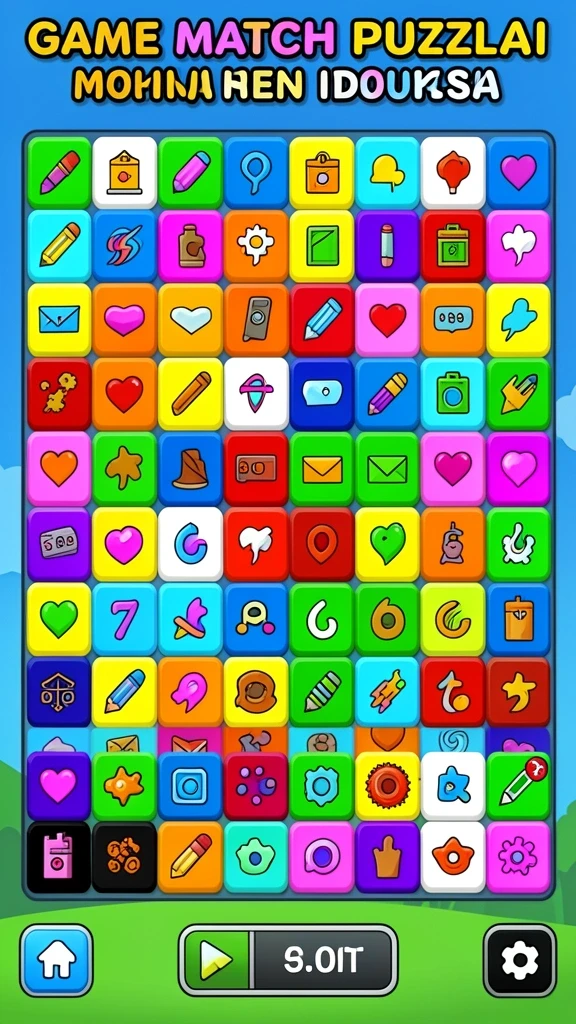The width and height of the screenshot is (576, 1024).
Task: Go to the home screen button
Action: pos(56,959)
